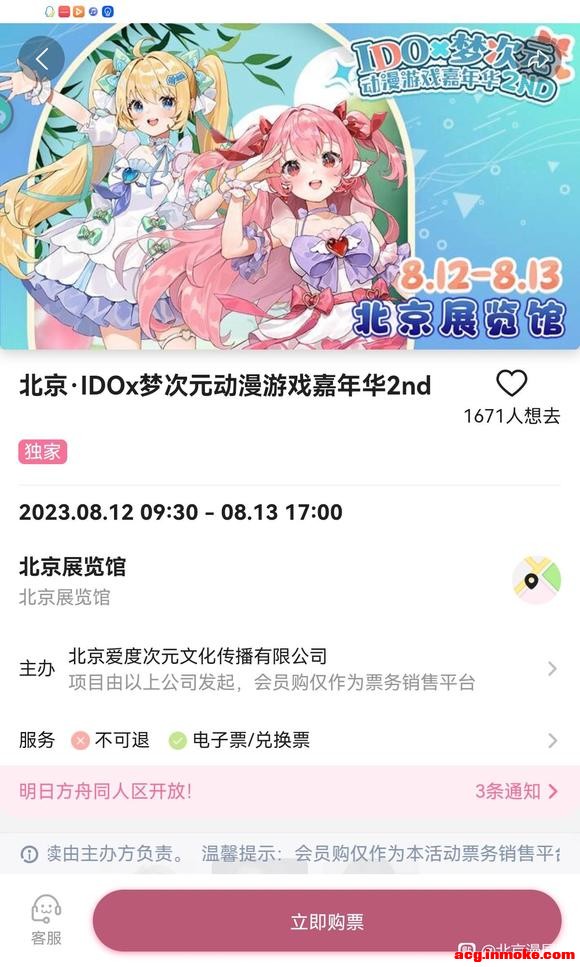The width and height of the screenshot is (580, 967).
Task: Go back using the top-left arrow
Action: (41, 60)
